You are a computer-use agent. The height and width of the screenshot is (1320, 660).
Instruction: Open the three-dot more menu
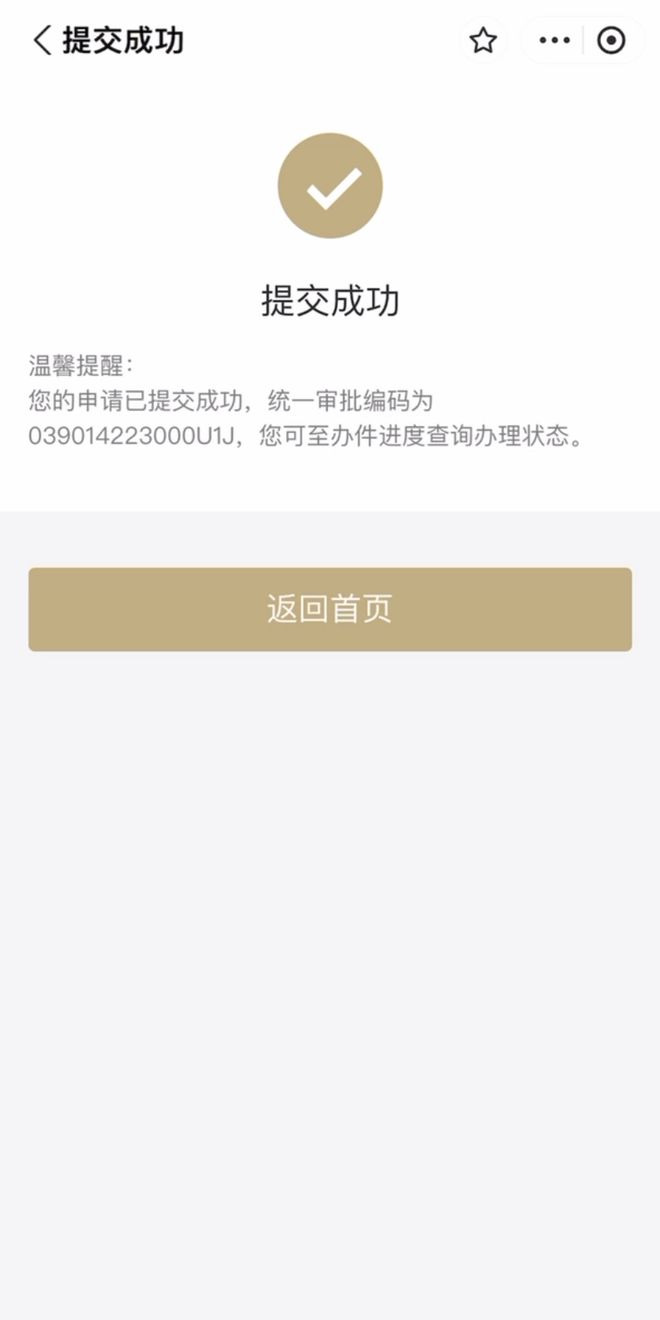click(554, 40)
